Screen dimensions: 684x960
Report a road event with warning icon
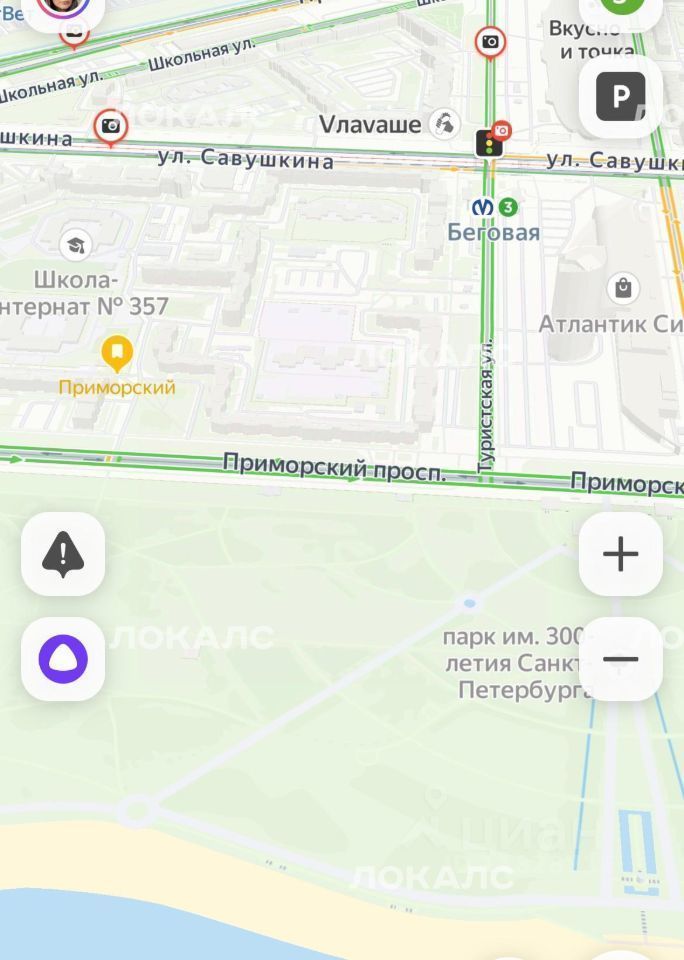point(63,554)
